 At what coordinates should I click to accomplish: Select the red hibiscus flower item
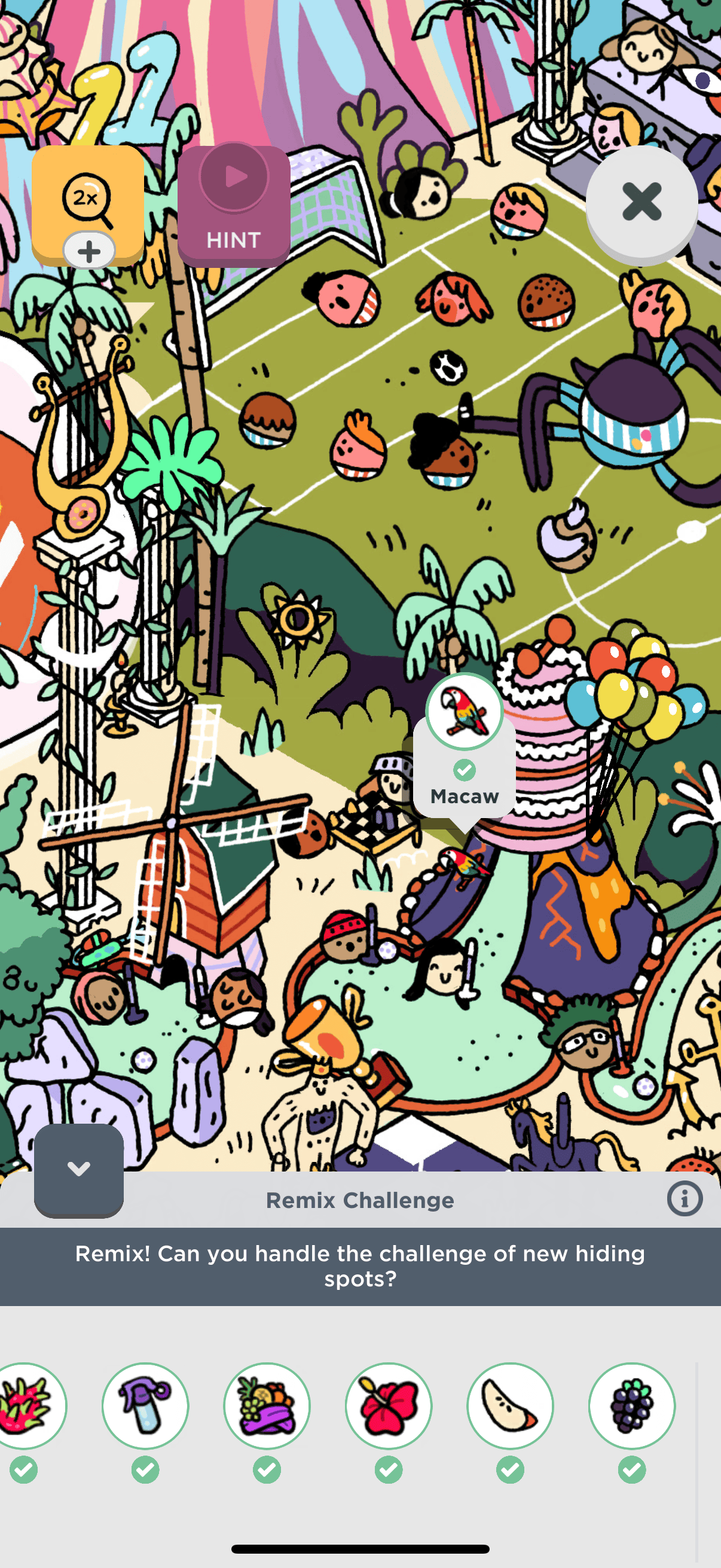click(x=389, y=1405)
